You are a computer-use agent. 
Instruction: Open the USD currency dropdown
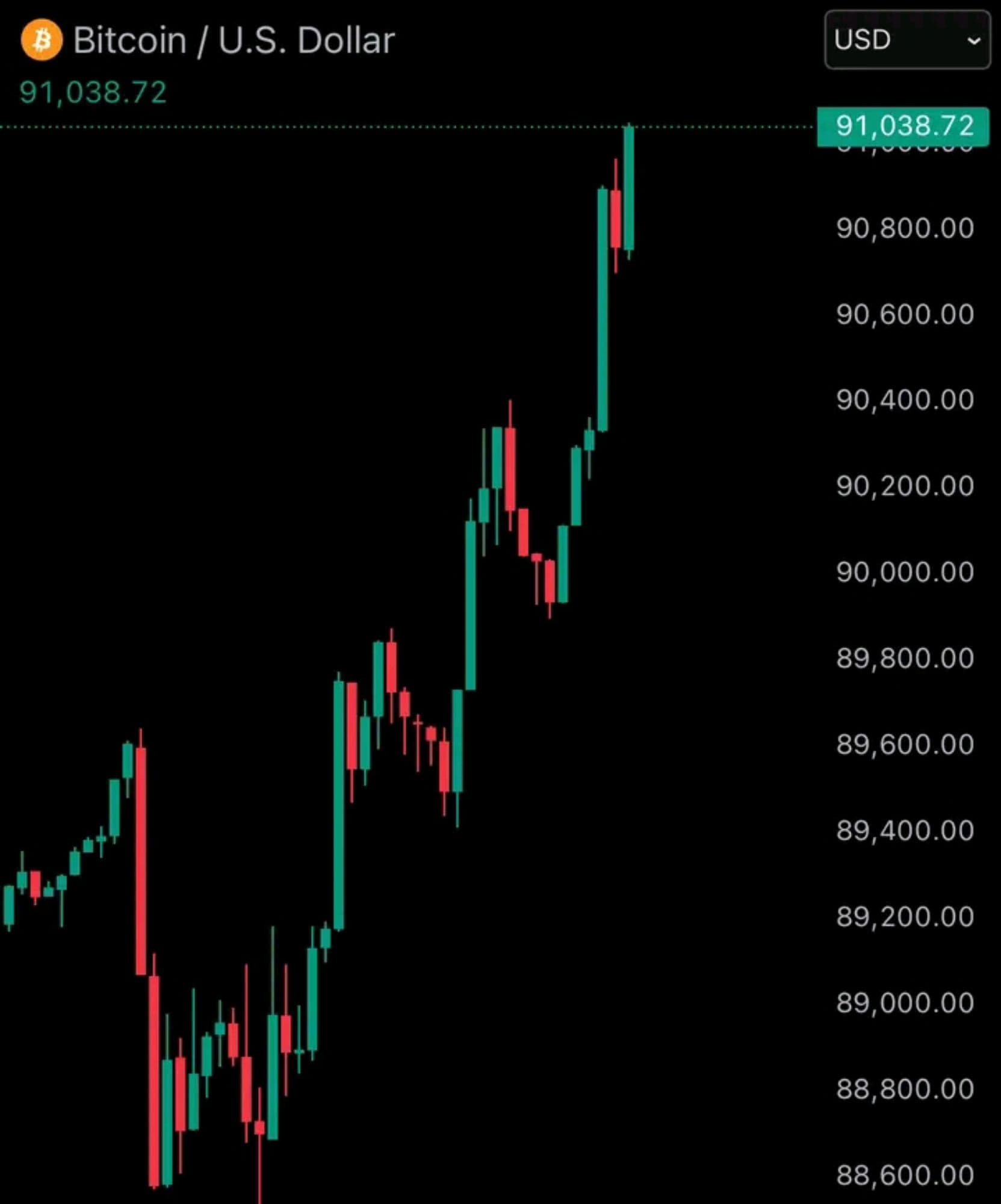[x=906, y=40]
